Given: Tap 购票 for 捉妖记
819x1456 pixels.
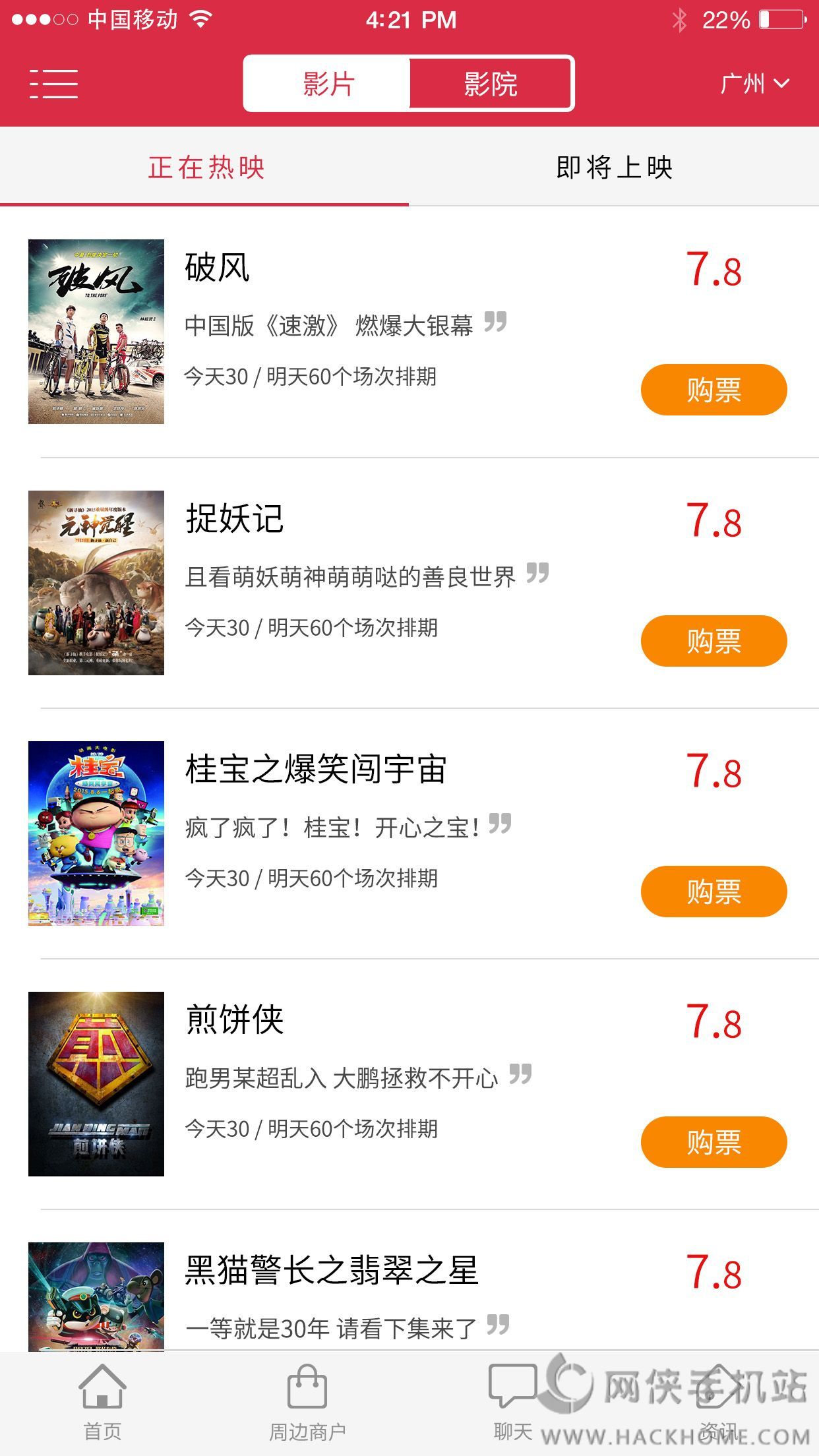Looking at the screenshot, I should [x=713, y=641].
